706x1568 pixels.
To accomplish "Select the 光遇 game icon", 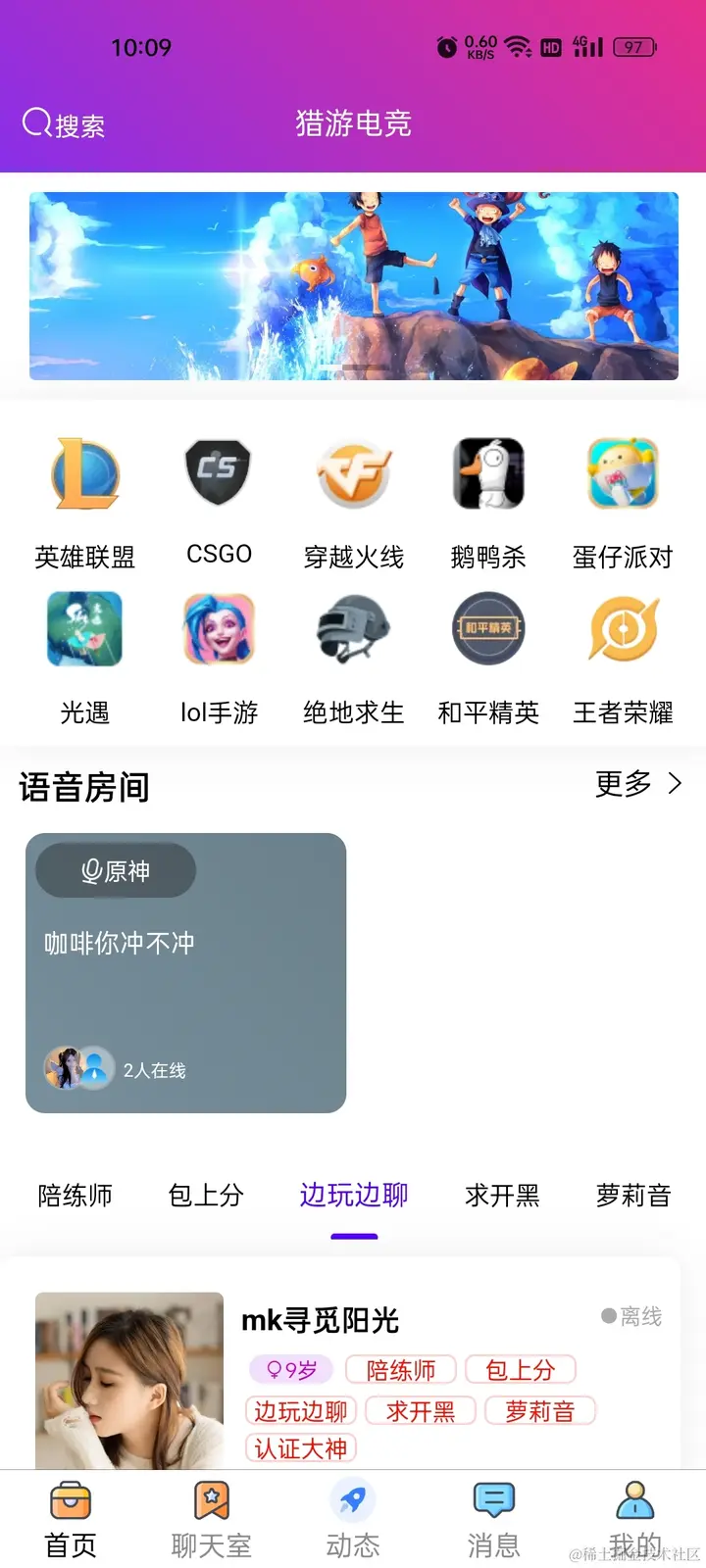I will 83,630.
